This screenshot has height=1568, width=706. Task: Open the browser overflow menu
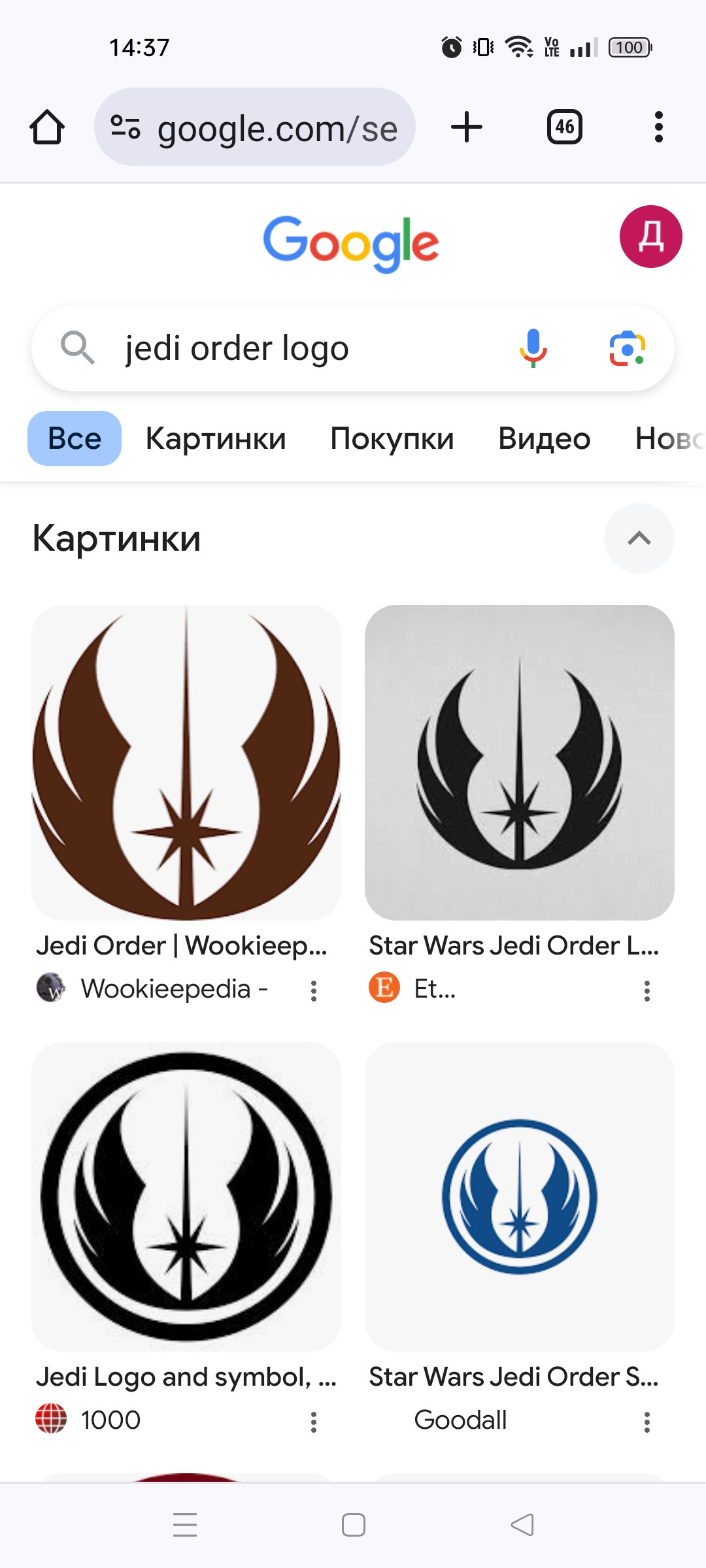coord(658,127)
